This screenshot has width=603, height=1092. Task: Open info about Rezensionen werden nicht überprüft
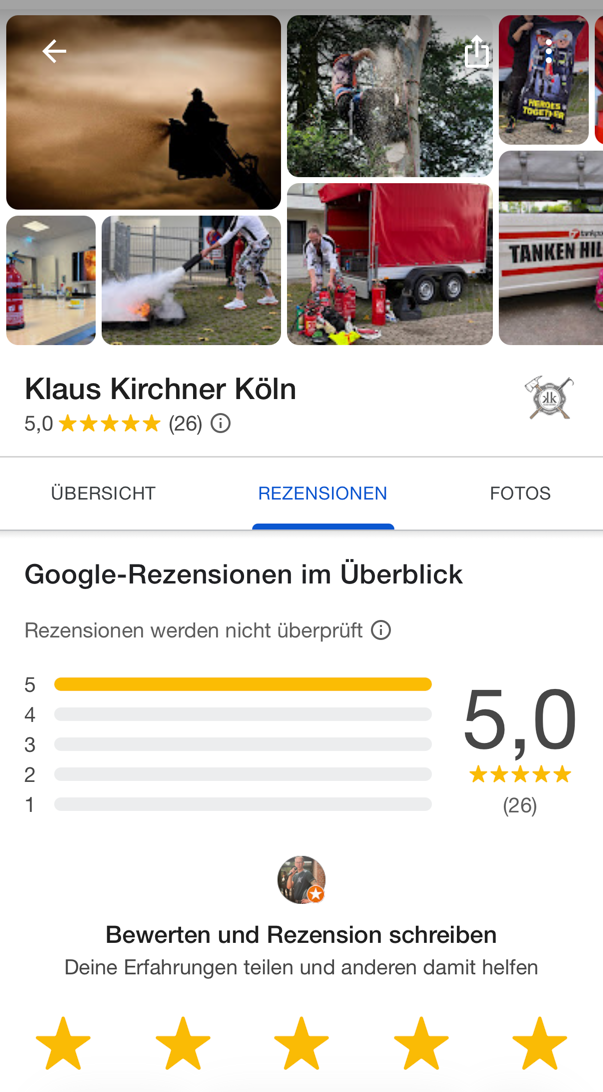381,631
